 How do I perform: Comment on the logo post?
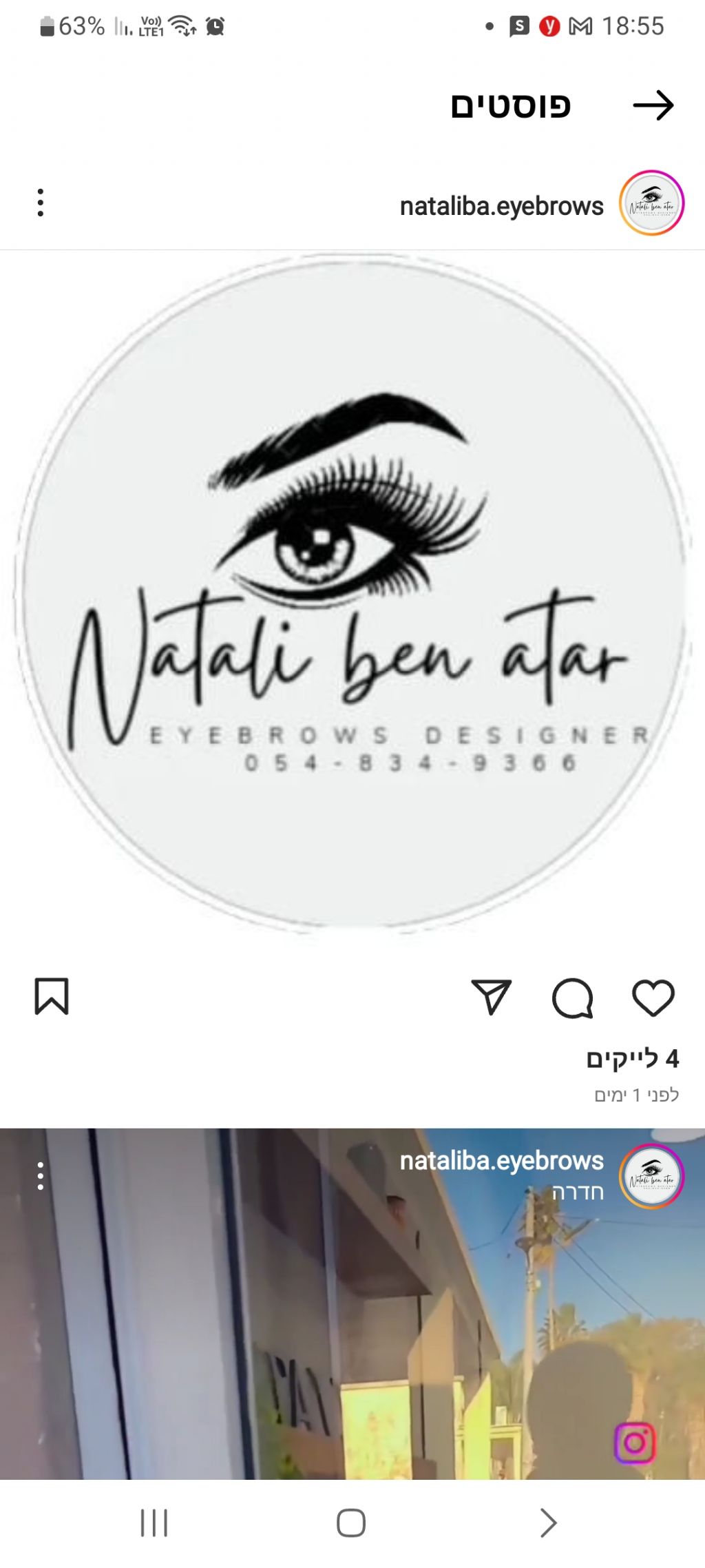(x=572, y=998)
